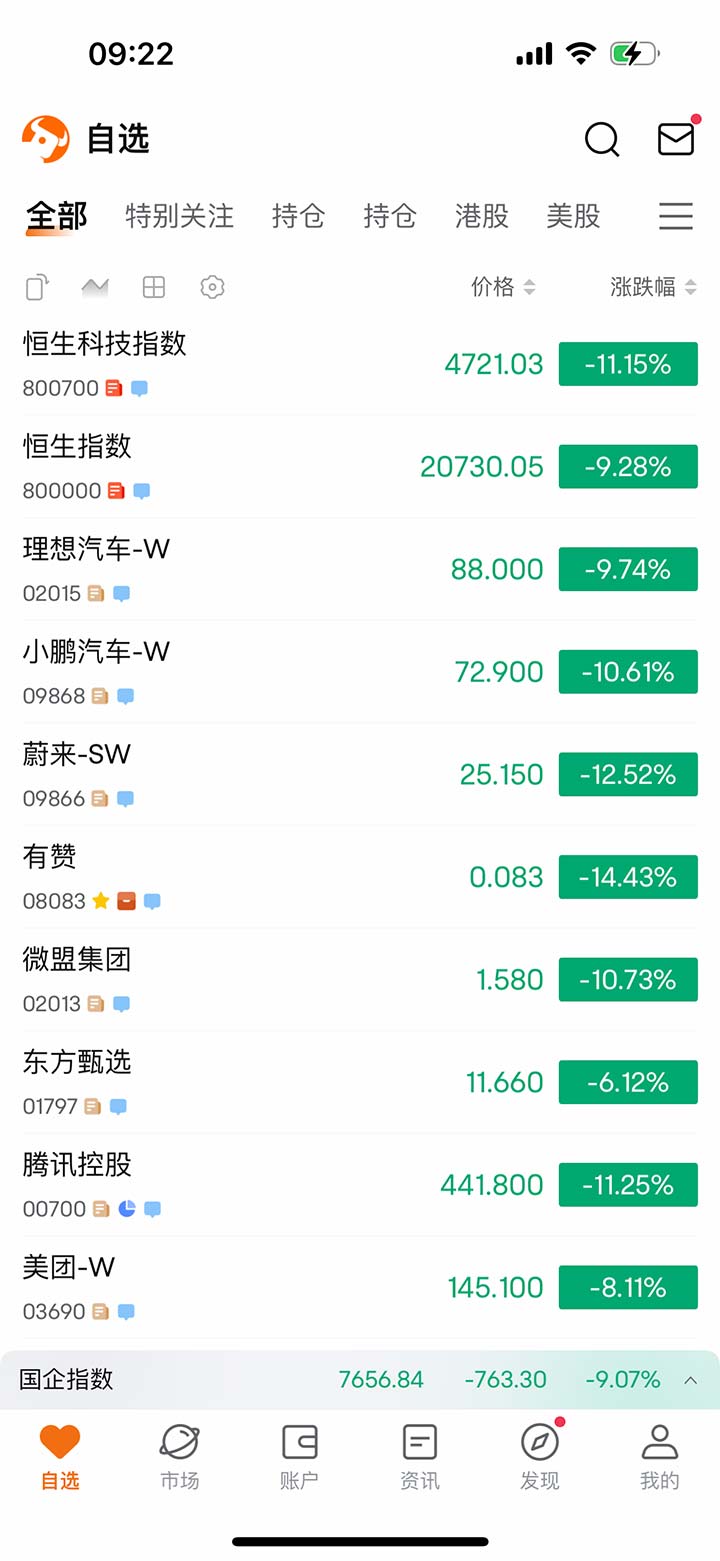The height and width of the screenshot is (1561, 720).
Task: Expand the 国企指数 bottom bar
Action: click(x=690, y=1380)
